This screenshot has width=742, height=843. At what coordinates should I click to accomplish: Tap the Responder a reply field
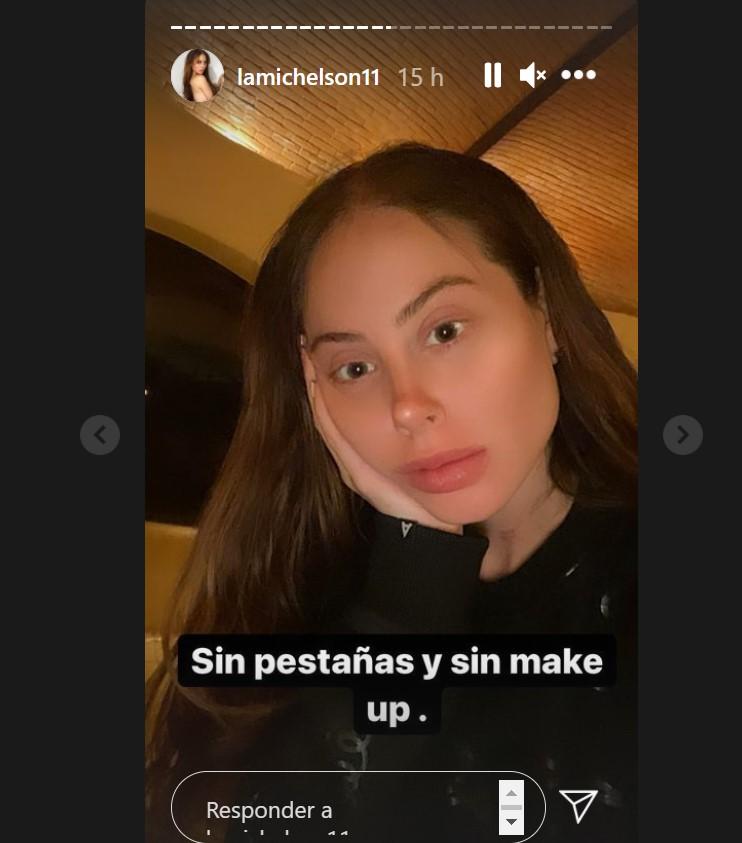(x=340, y=809)
